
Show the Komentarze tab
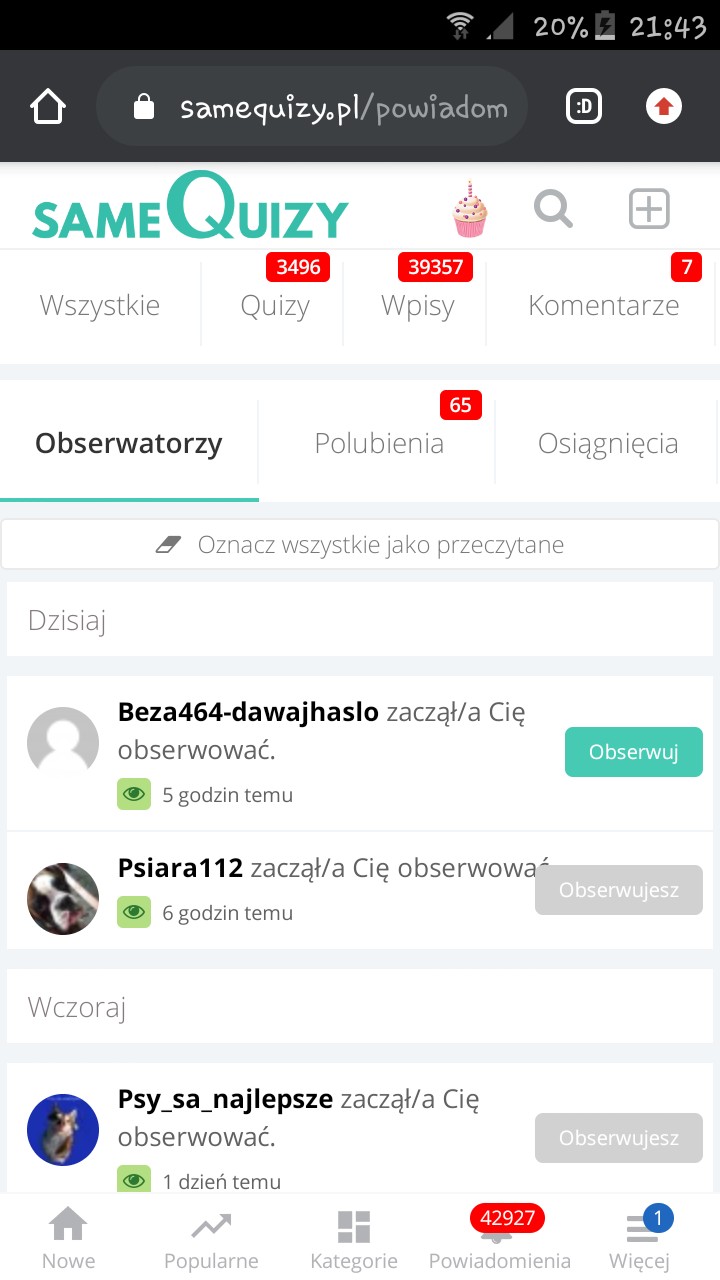click(x=603, y=305)
